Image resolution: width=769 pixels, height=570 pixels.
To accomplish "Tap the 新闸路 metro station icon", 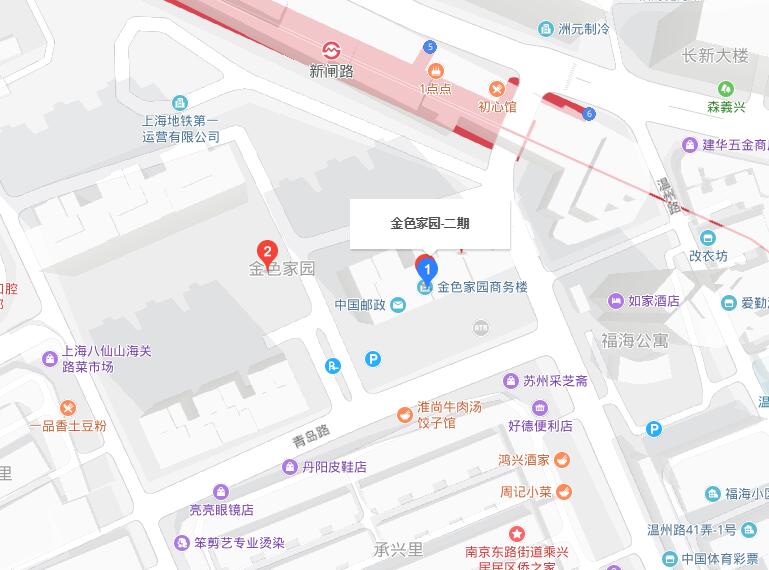I will pyautogui.click(x=330, y=49).
